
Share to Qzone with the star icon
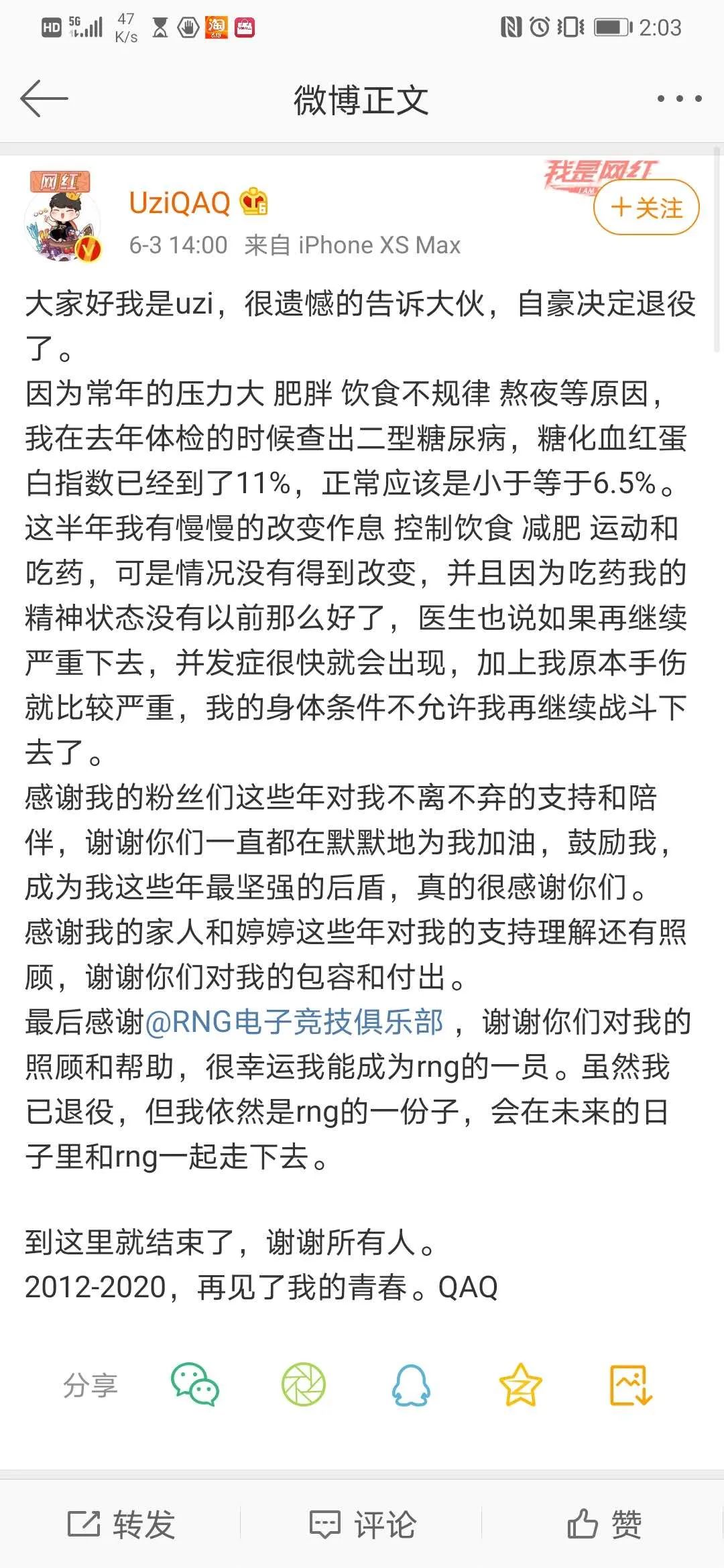click(x=520, y=1384)
